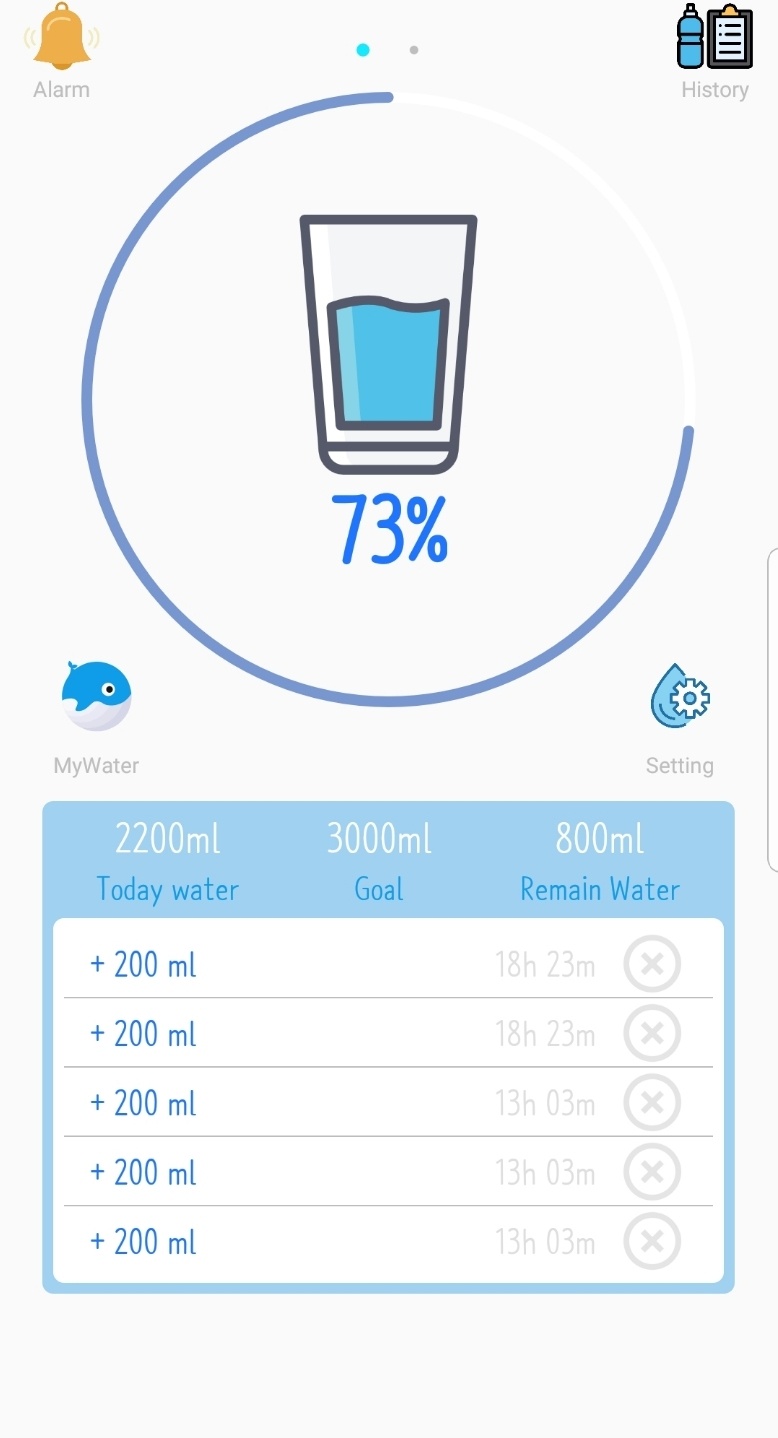
Task: Click the MyWater whale icon
Action: coord(93,694)
